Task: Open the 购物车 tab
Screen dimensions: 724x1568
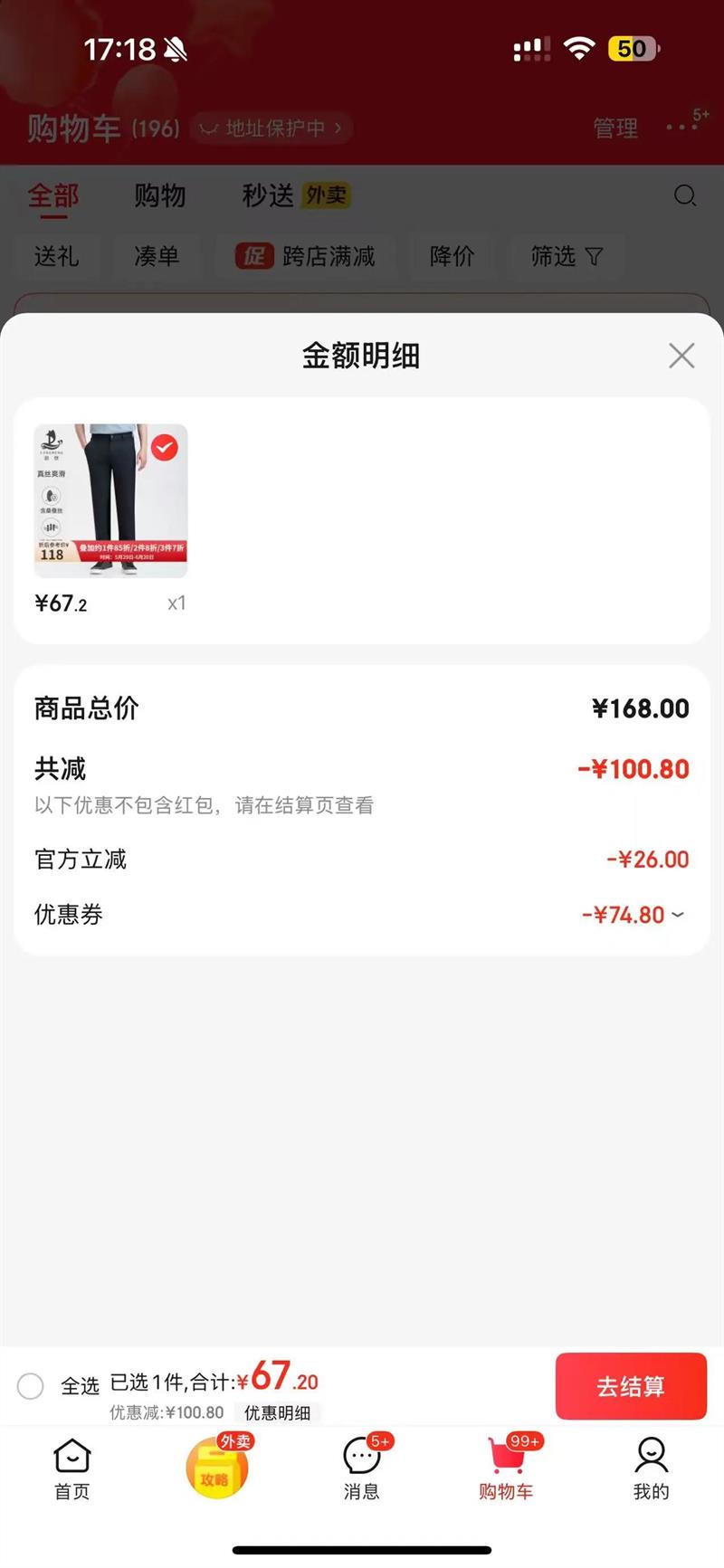Action: pyautogui.click(x=506, y=1468)
